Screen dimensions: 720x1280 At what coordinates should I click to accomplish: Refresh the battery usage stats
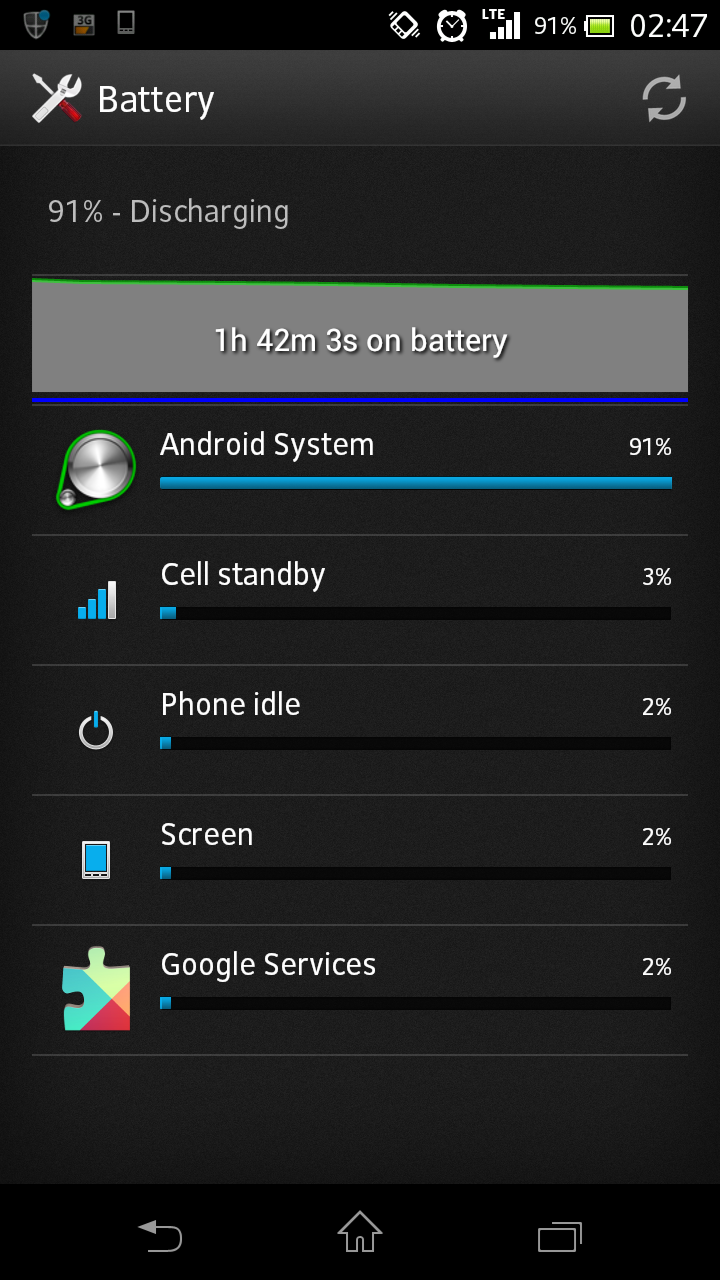(x=663, y=99)
